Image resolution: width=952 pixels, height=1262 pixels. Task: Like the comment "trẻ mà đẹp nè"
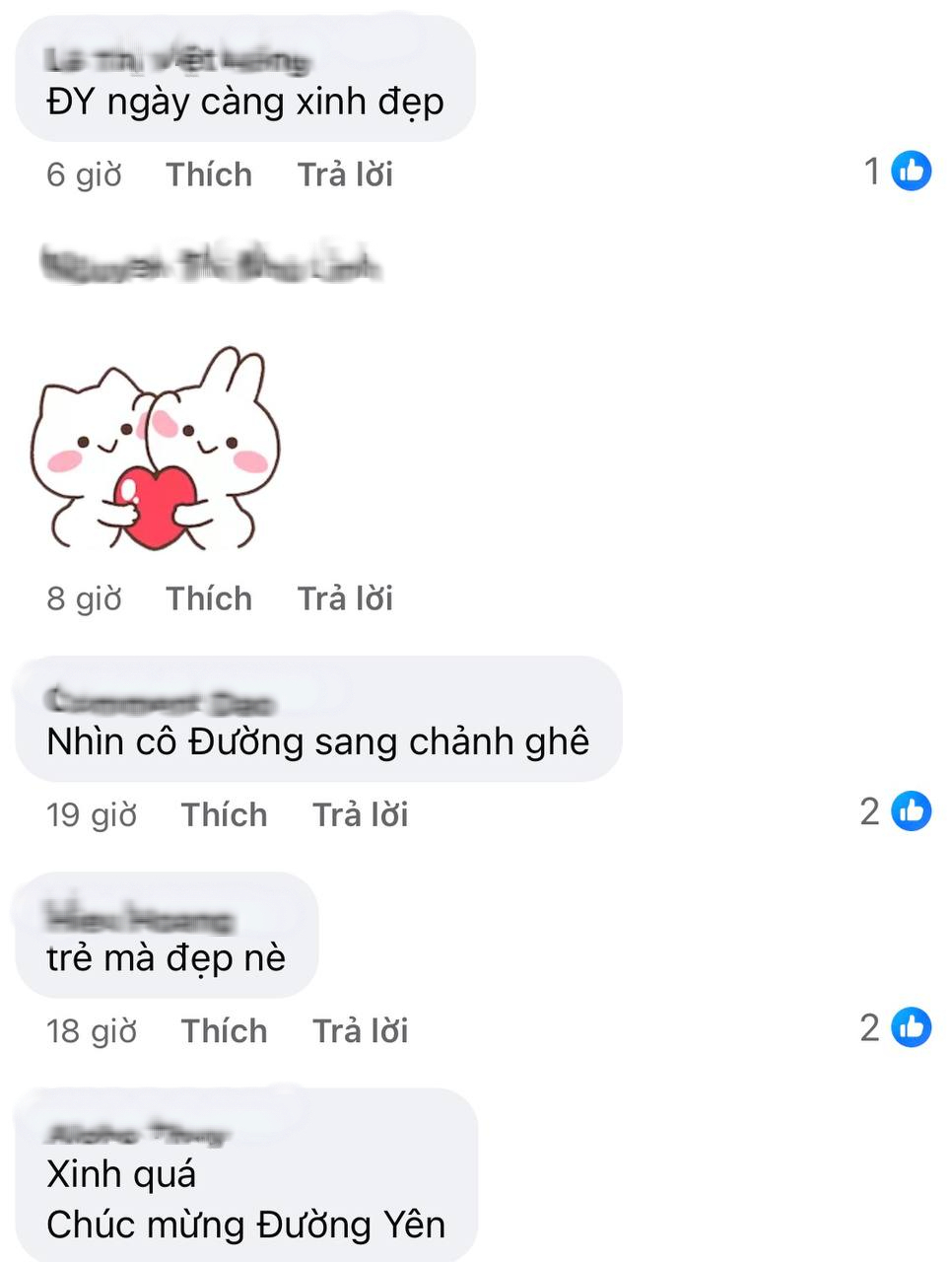[224, 1030]
